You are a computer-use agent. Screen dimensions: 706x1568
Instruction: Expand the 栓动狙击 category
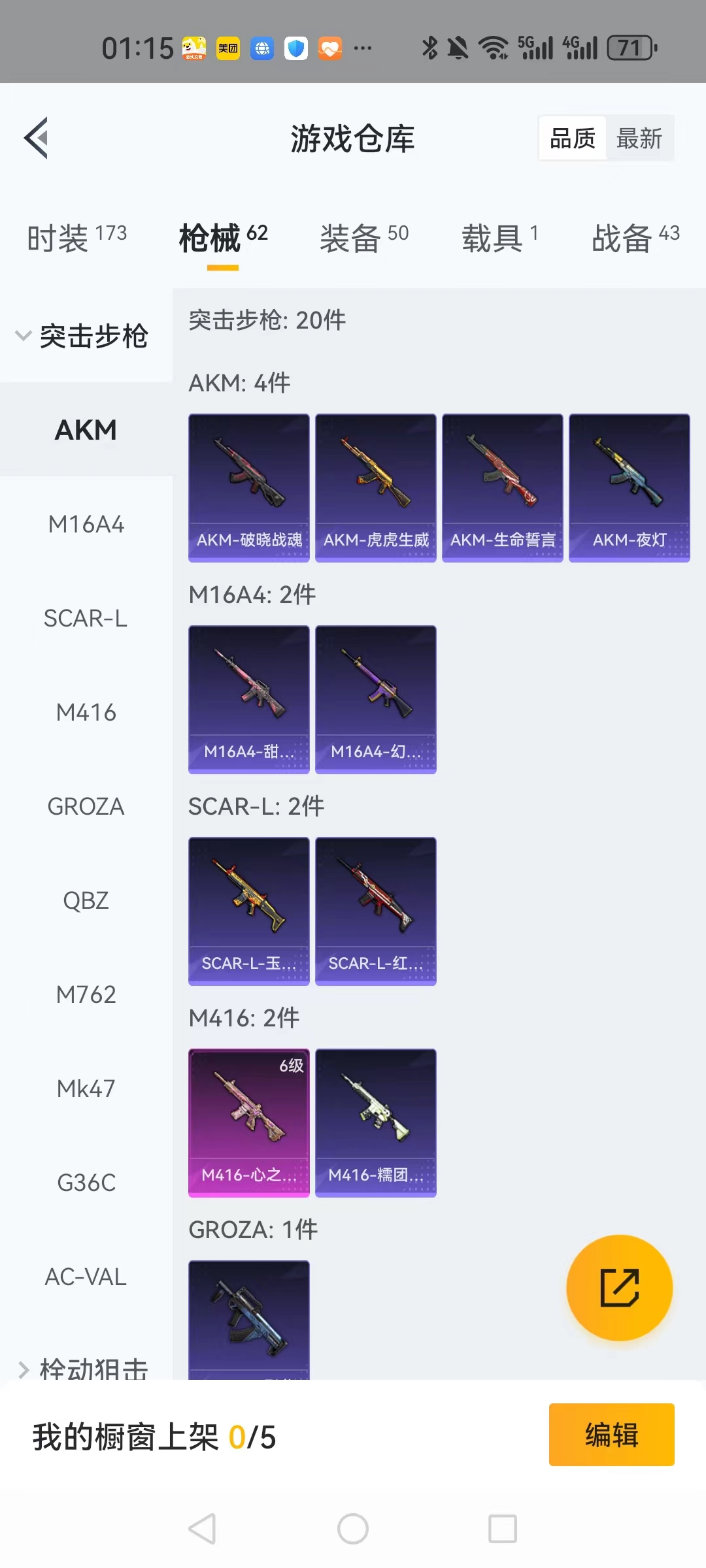tap(82, 1368)
